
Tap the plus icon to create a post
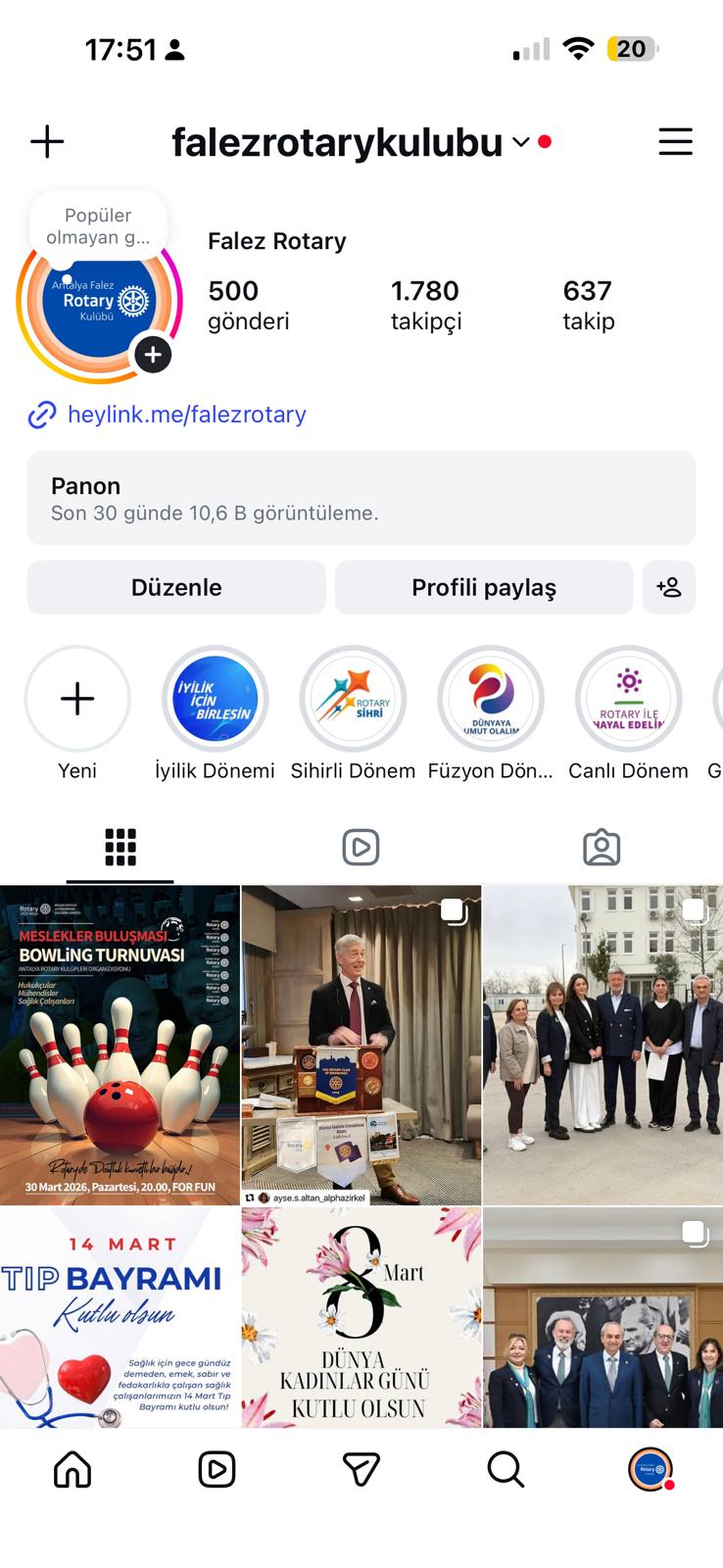click(x=47, y=142)
